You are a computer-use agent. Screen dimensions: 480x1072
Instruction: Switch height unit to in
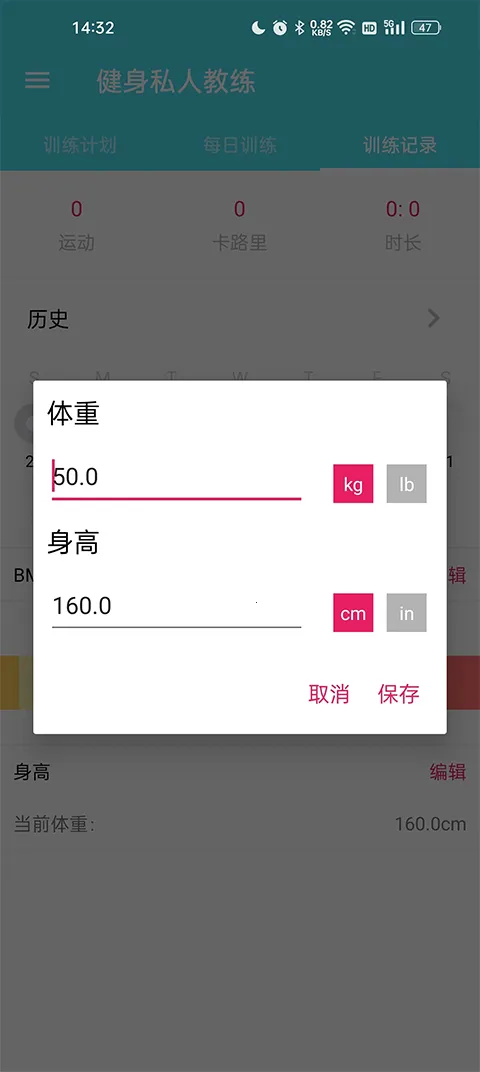406,613
